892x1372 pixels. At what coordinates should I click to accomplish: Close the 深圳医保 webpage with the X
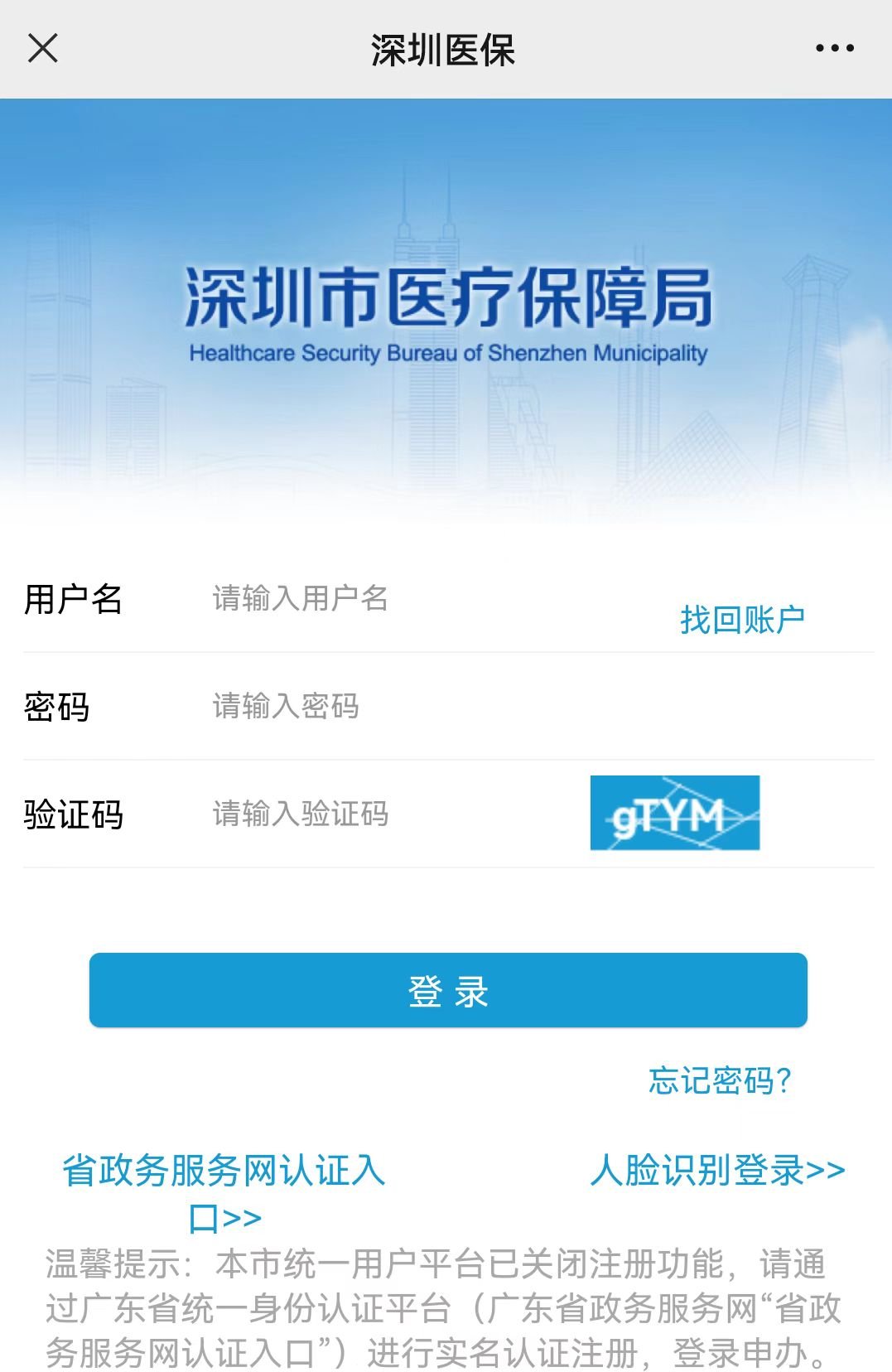click(44, 49)
